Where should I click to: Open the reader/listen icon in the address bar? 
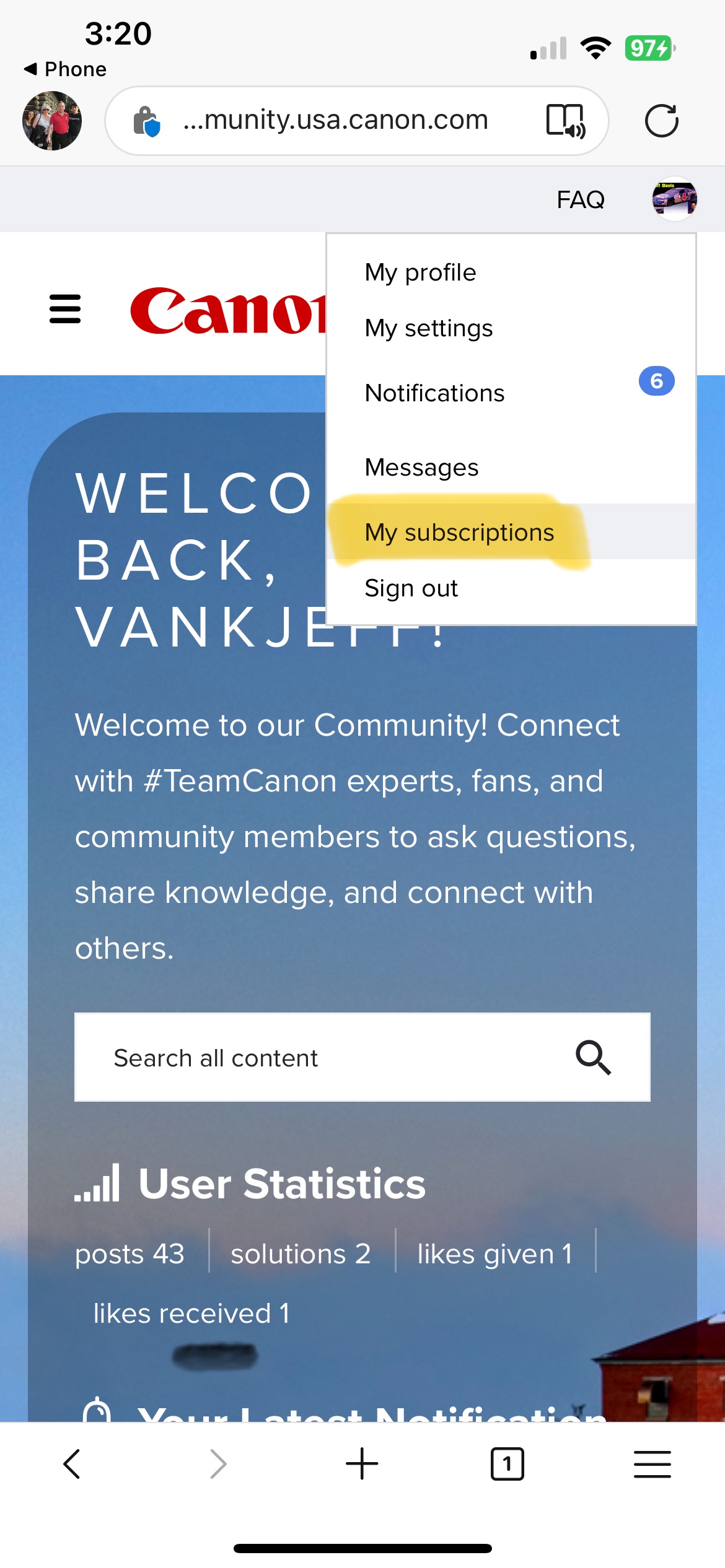click(x=566, y=120)
